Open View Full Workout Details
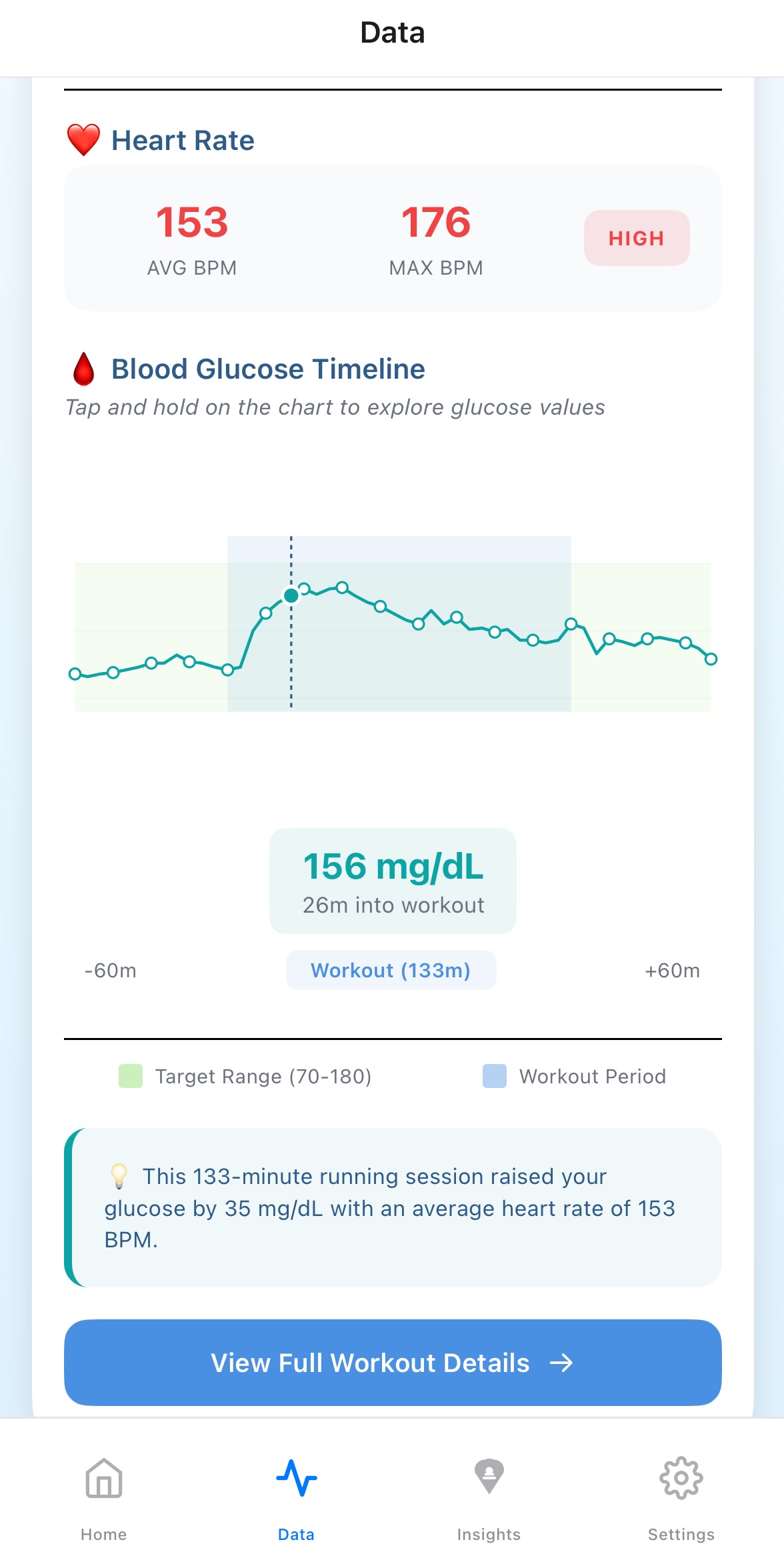The height and width of the screenshot is (1558, 784). tap(392, 1363)
